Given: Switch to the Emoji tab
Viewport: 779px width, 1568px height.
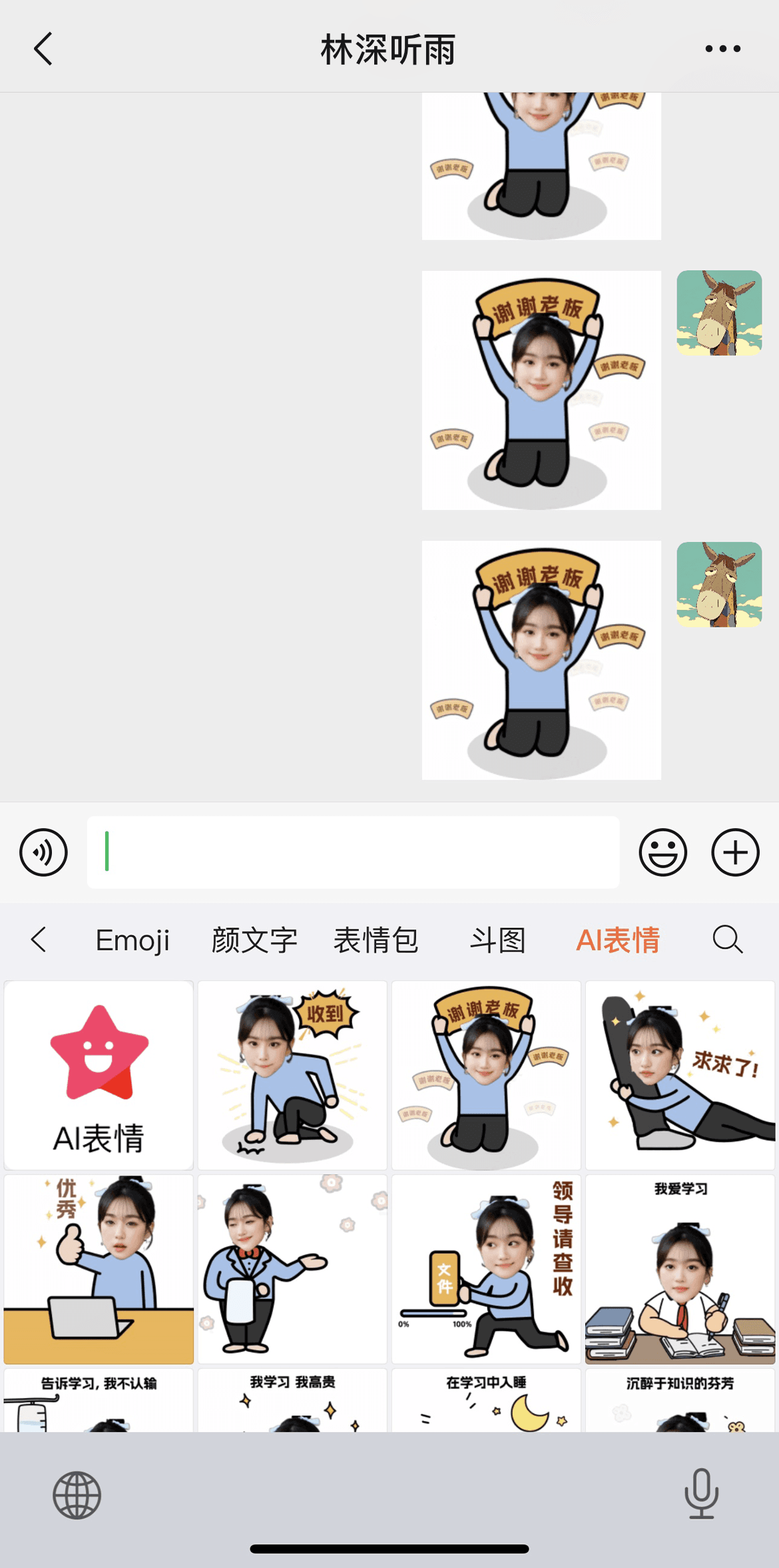Looking at the screenshot, I should coord(132,940).
